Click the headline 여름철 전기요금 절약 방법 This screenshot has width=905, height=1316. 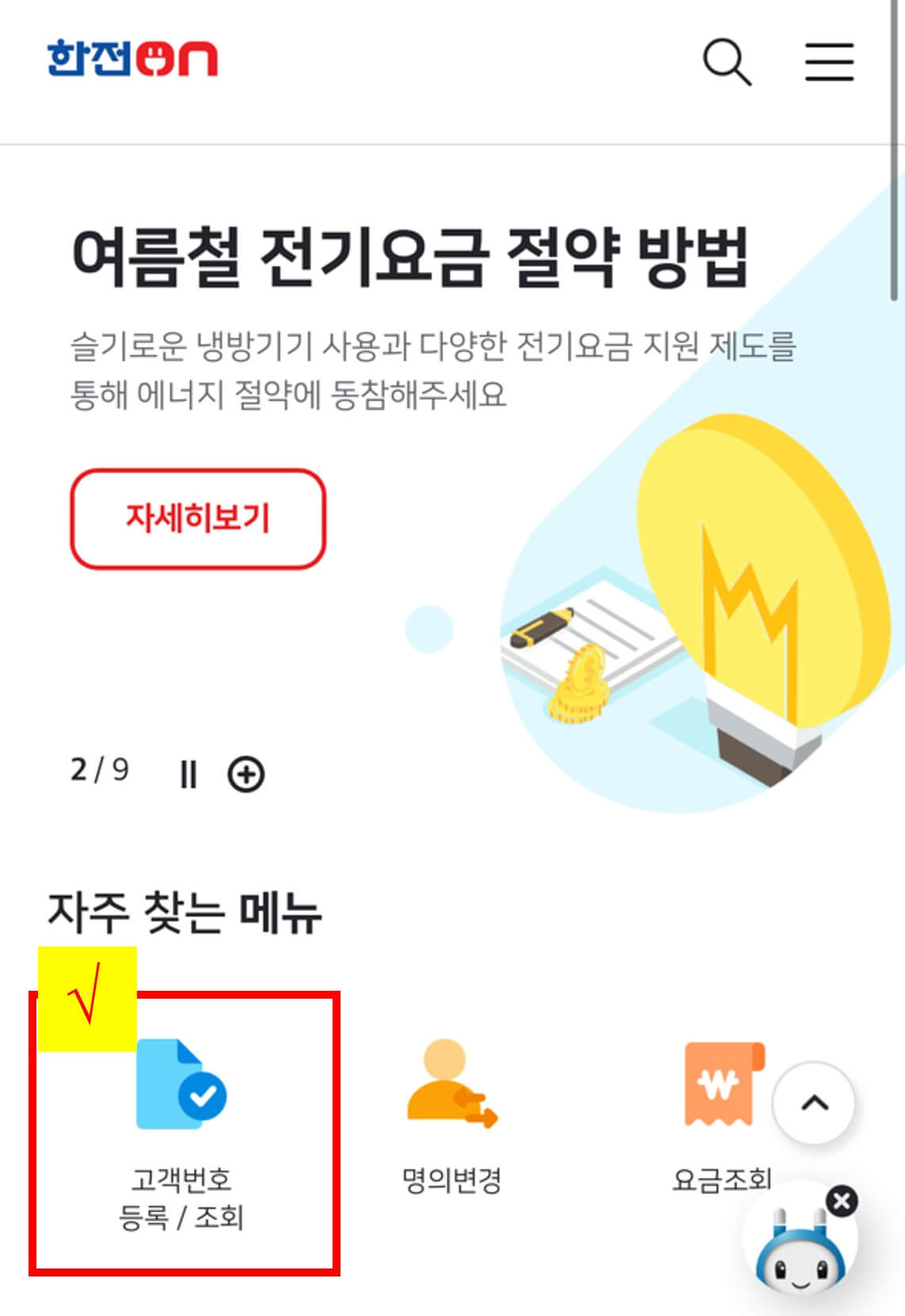pos(412,255)
